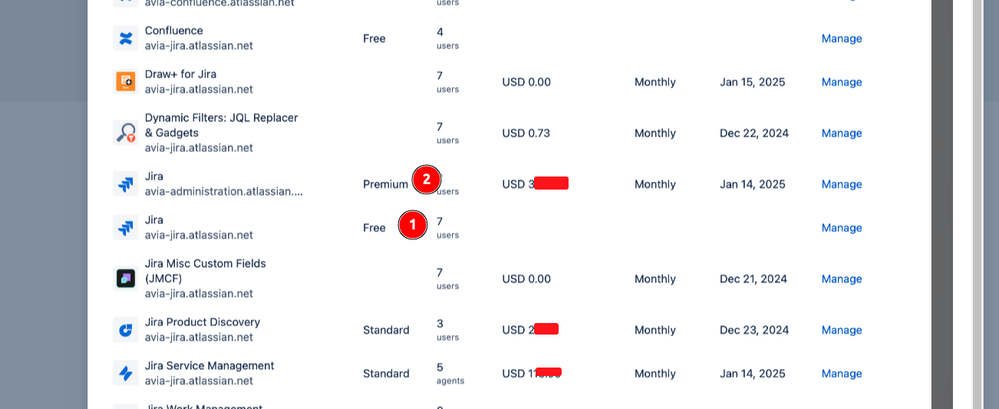Manage the Jira Free plan subscription
Screen dimensions: 999x409
pos(841,228)
